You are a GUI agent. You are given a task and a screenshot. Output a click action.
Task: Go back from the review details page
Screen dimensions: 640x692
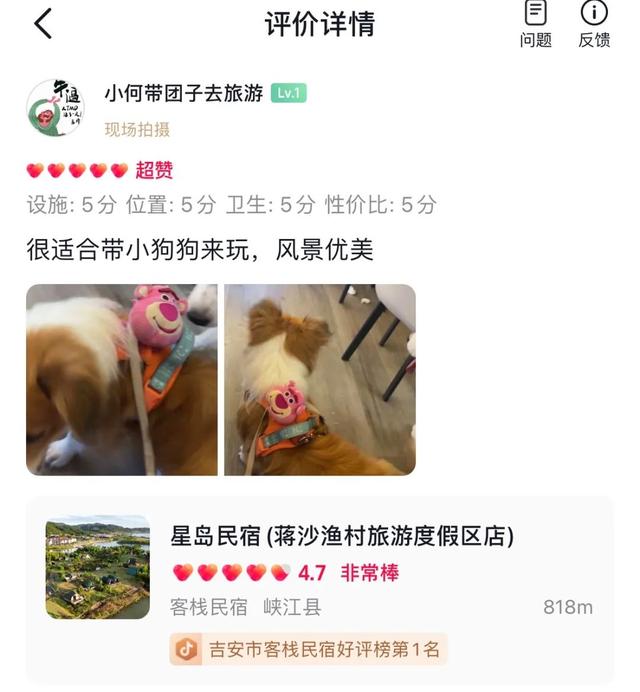pyautogui.click(x=43, y=24)
